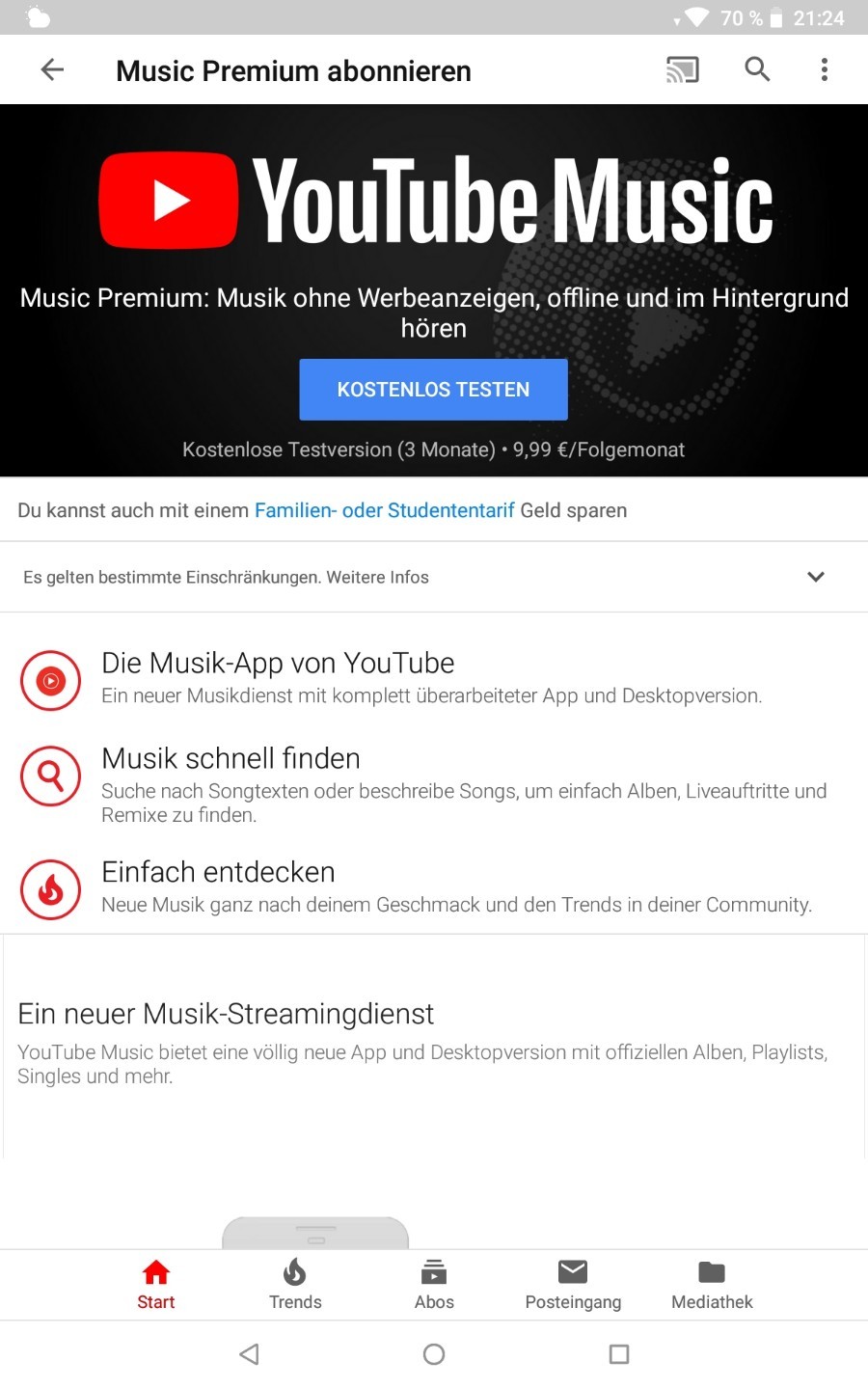The height and width of the screenshot is (1389, 868).
Task: Go back using the top-left arrow
Action: 52,69
